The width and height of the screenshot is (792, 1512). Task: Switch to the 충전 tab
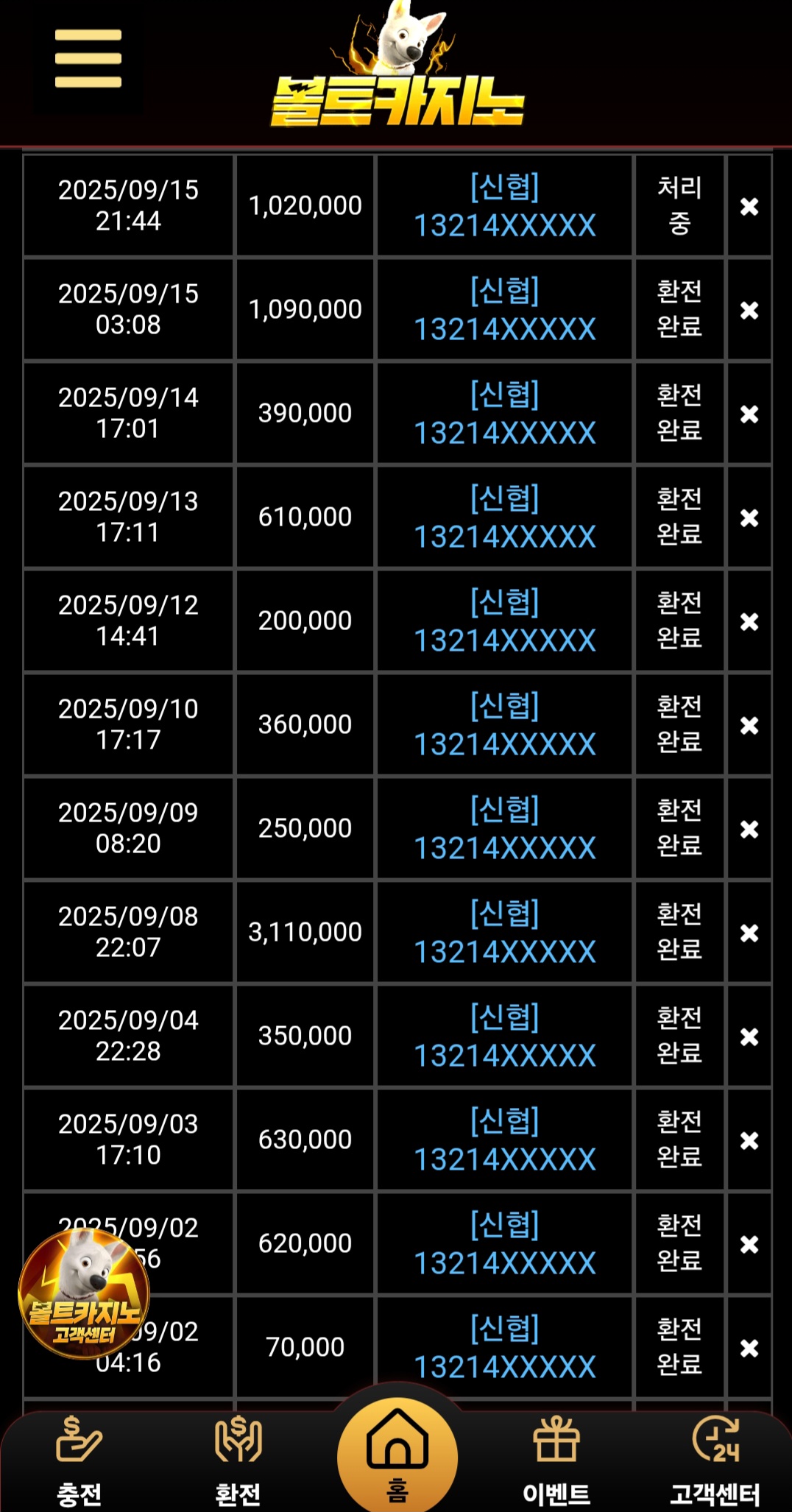point(79,1461)
